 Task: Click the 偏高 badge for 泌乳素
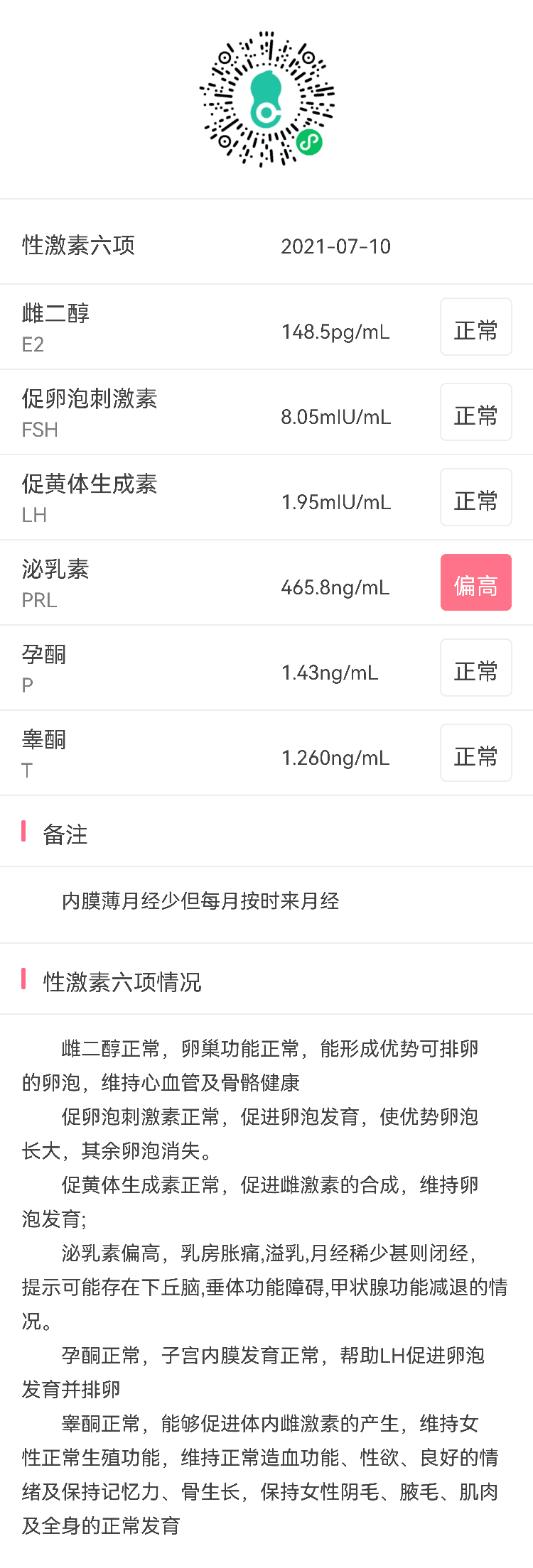tap(475, 582)
